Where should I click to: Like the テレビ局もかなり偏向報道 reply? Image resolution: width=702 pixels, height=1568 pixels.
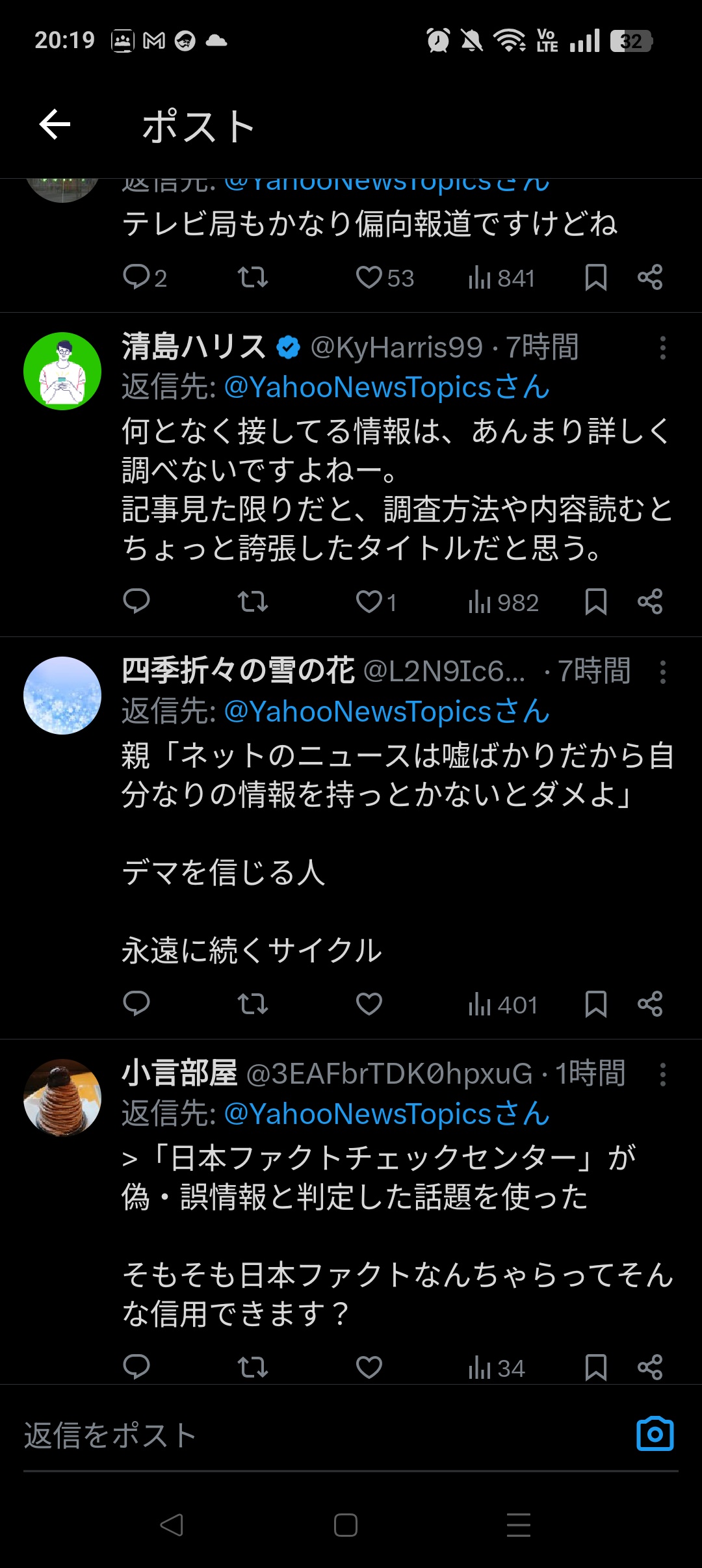(x=369, y=278)
